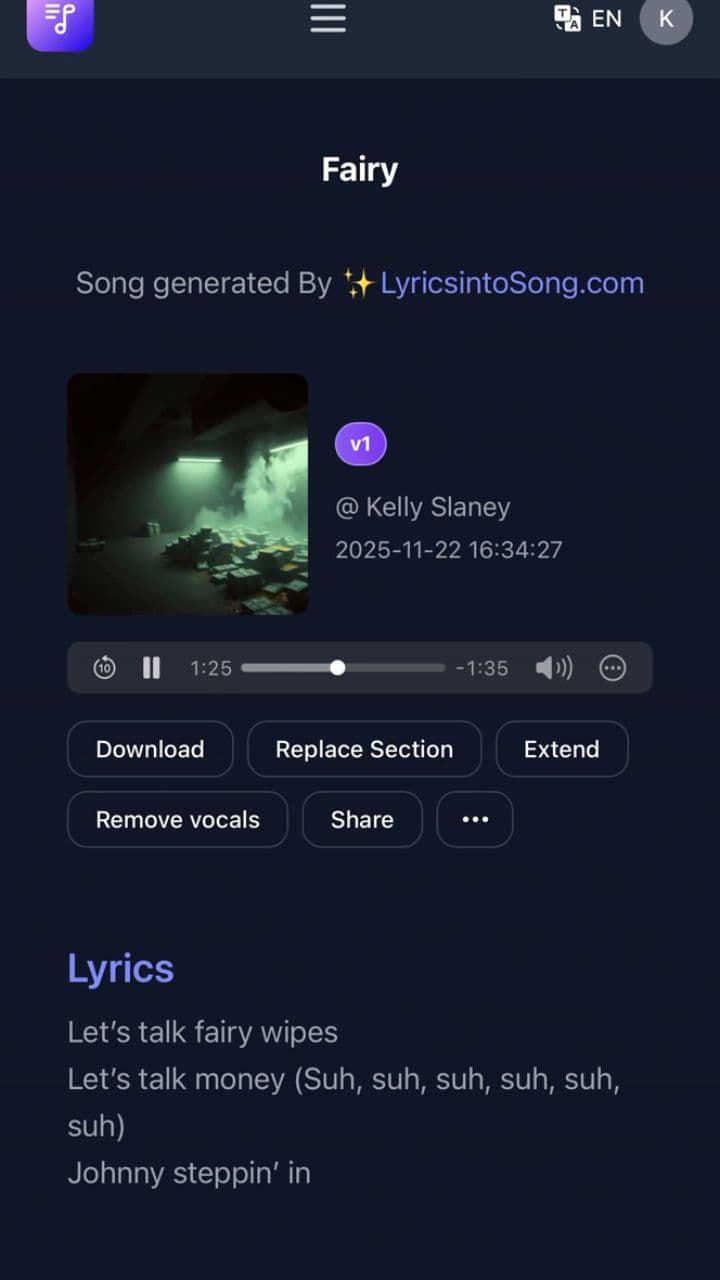
Task: Open the K profile avatar
Action: pos(666,19)
